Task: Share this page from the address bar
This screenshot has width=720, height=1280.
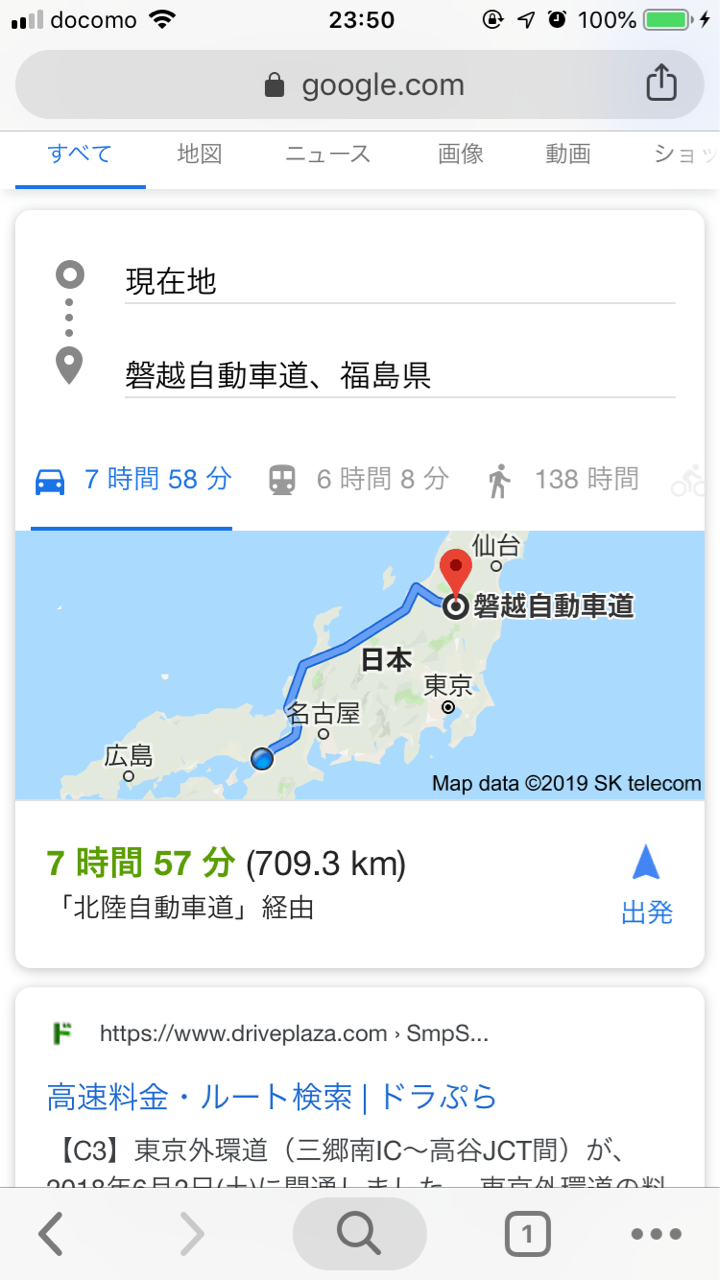Action: coord(661,85)
